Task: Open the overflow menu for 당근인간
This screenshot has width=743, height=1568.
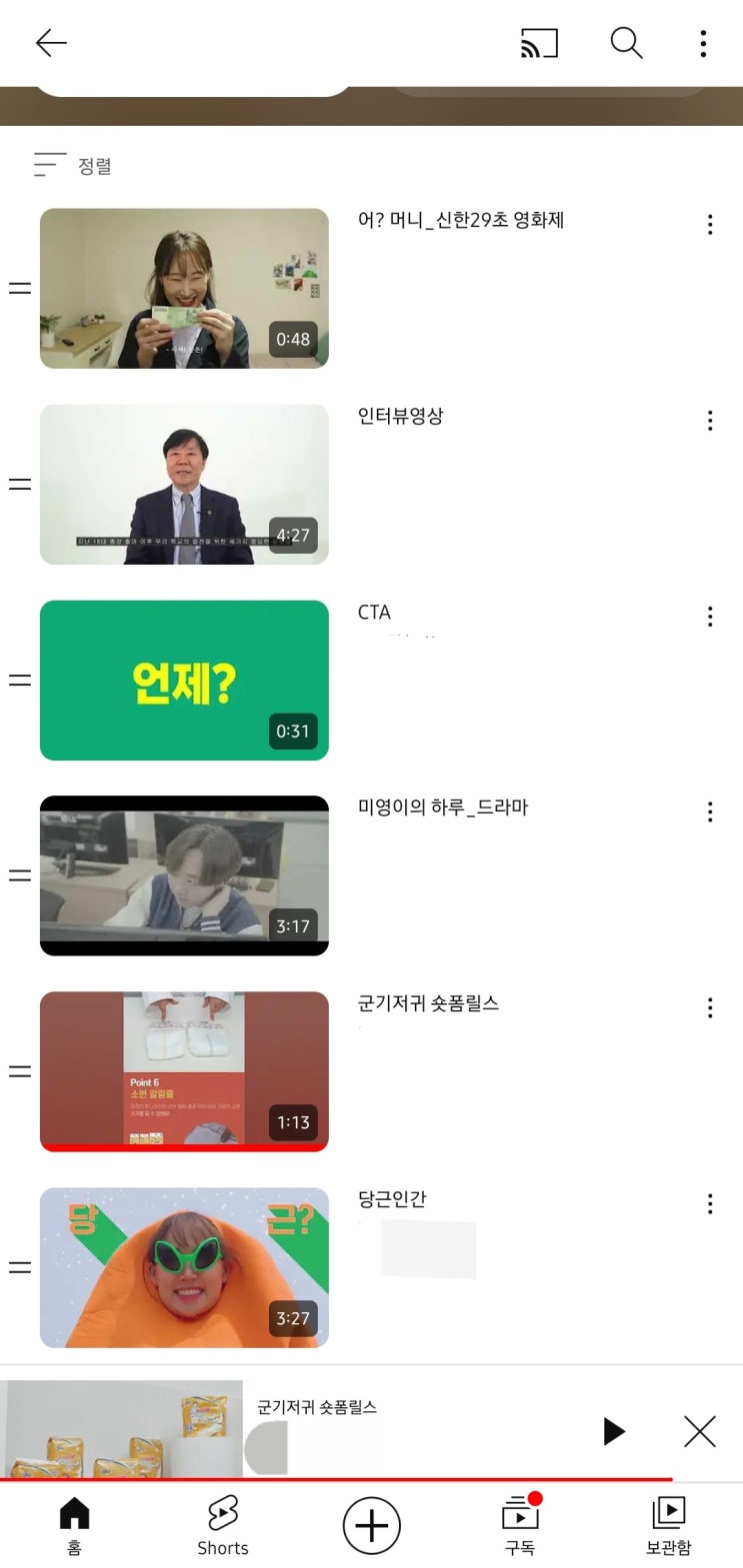Action: 710,1203
